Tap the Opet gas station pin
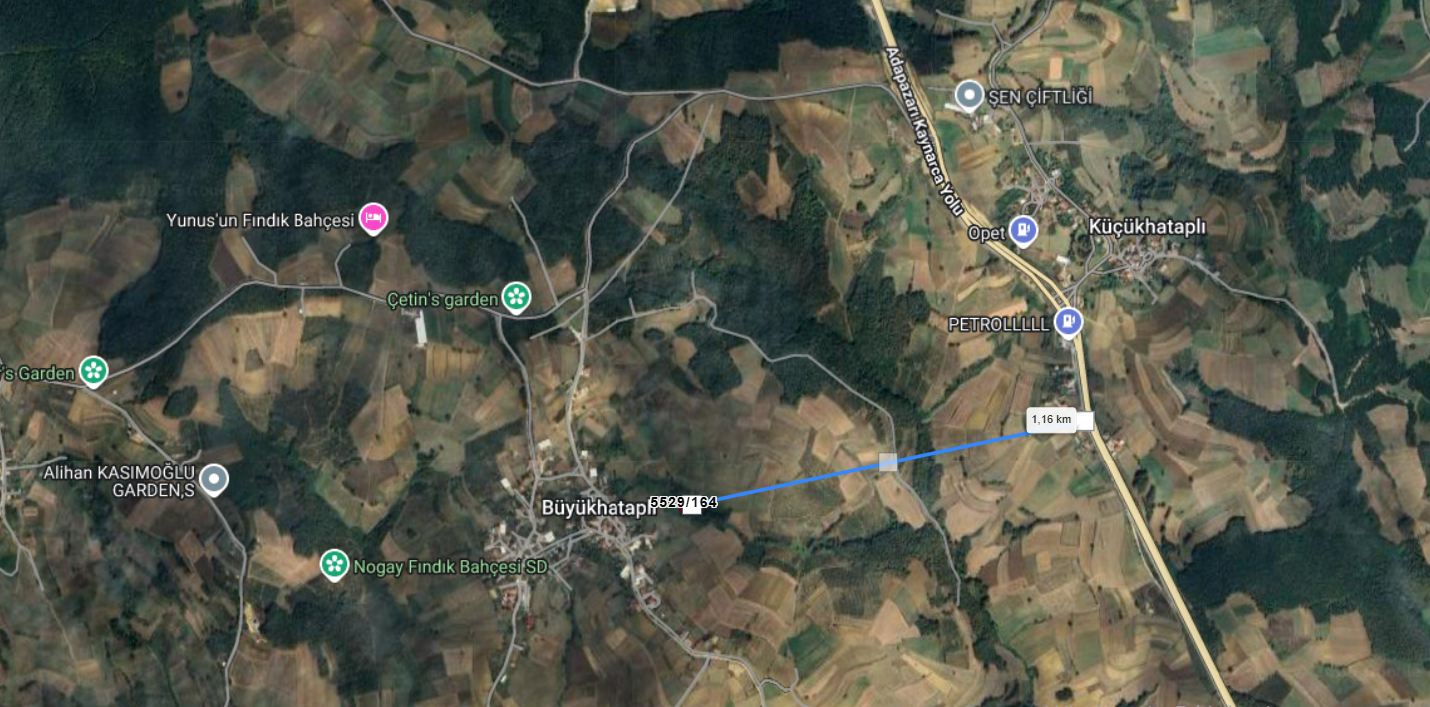Viewport: 1430px width, 707px height. tap(1022, 232)
